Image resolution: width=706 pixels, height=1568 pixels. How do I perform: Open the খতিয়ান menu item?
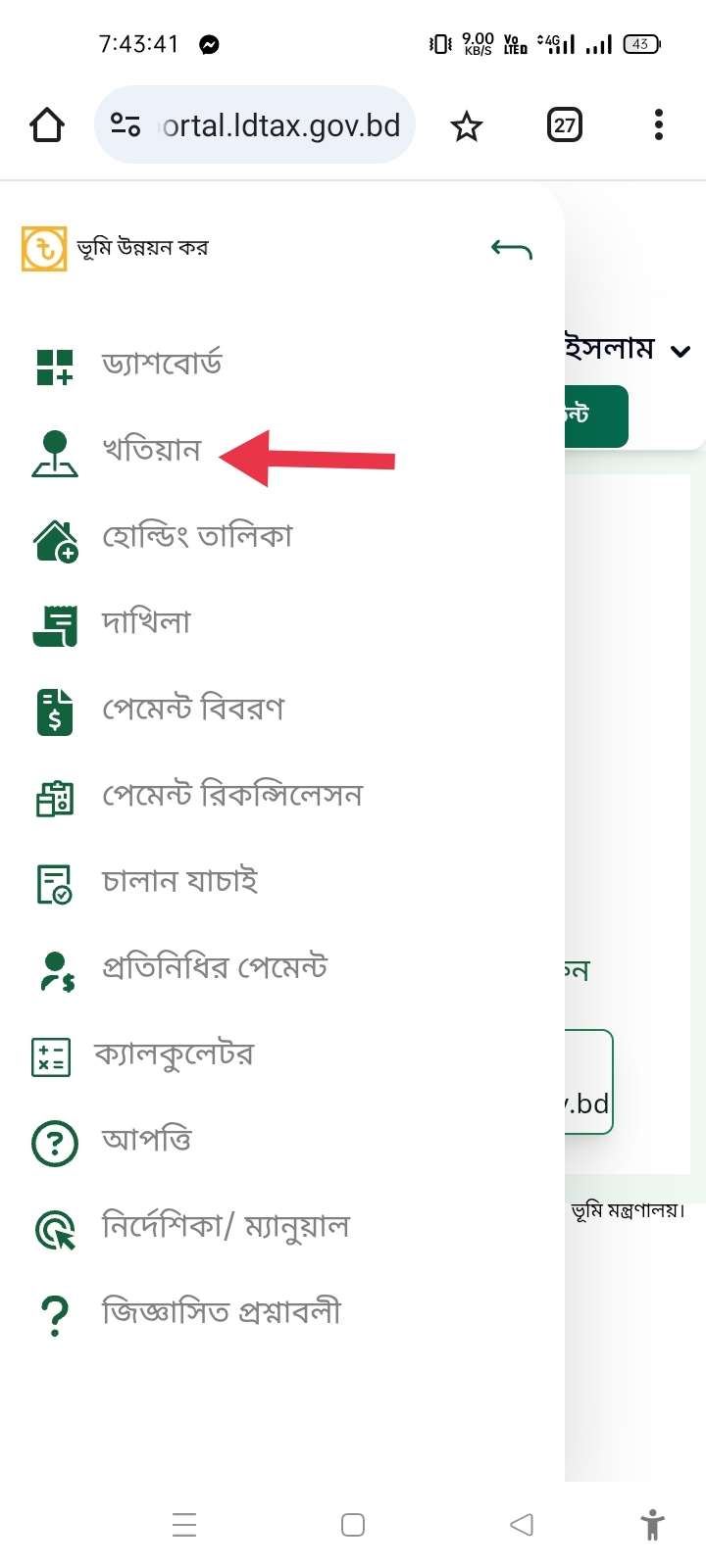(151, 451)
